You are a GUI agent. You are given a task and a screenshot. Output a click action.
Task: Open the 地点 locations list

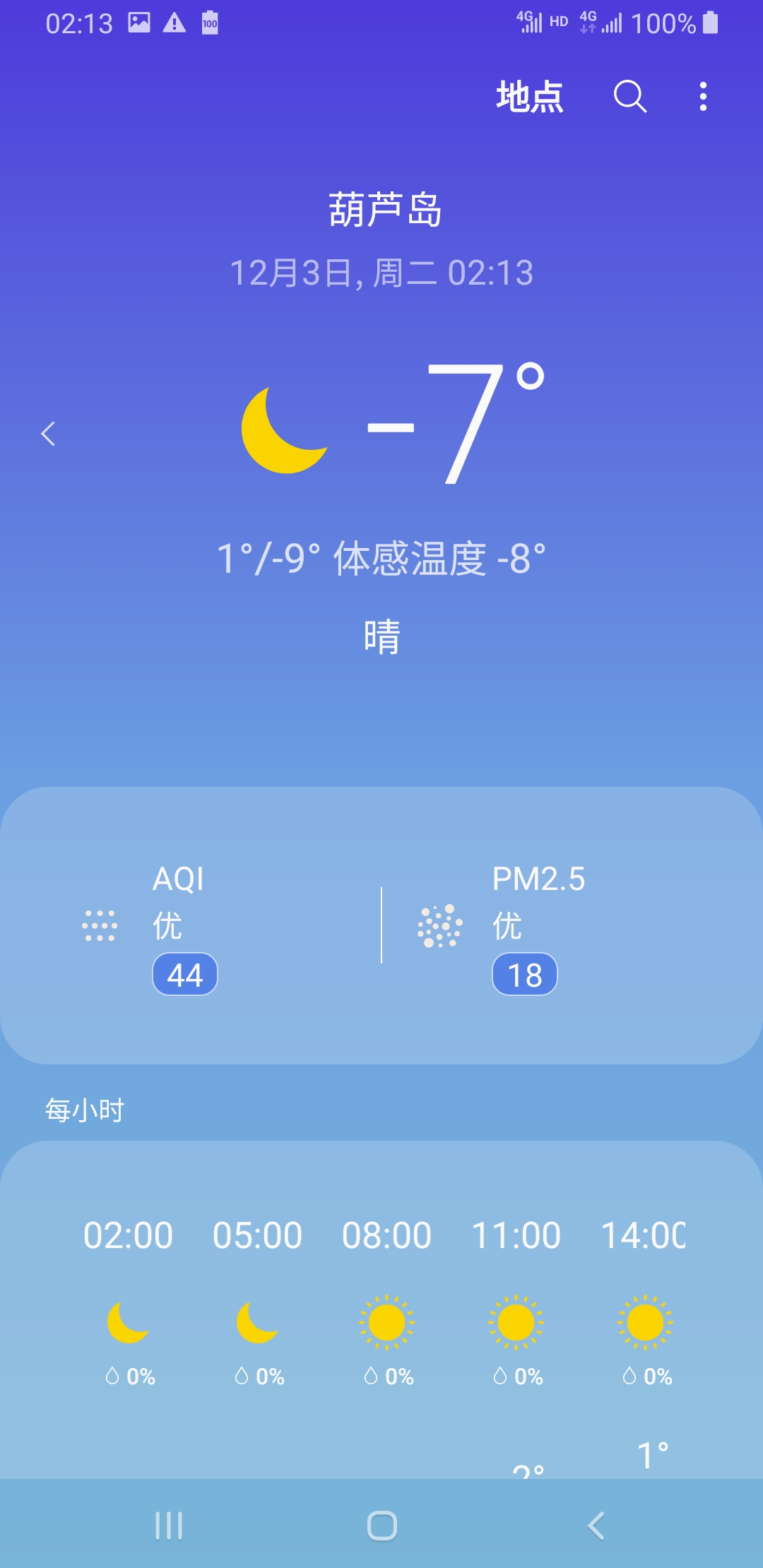(529, 97)
